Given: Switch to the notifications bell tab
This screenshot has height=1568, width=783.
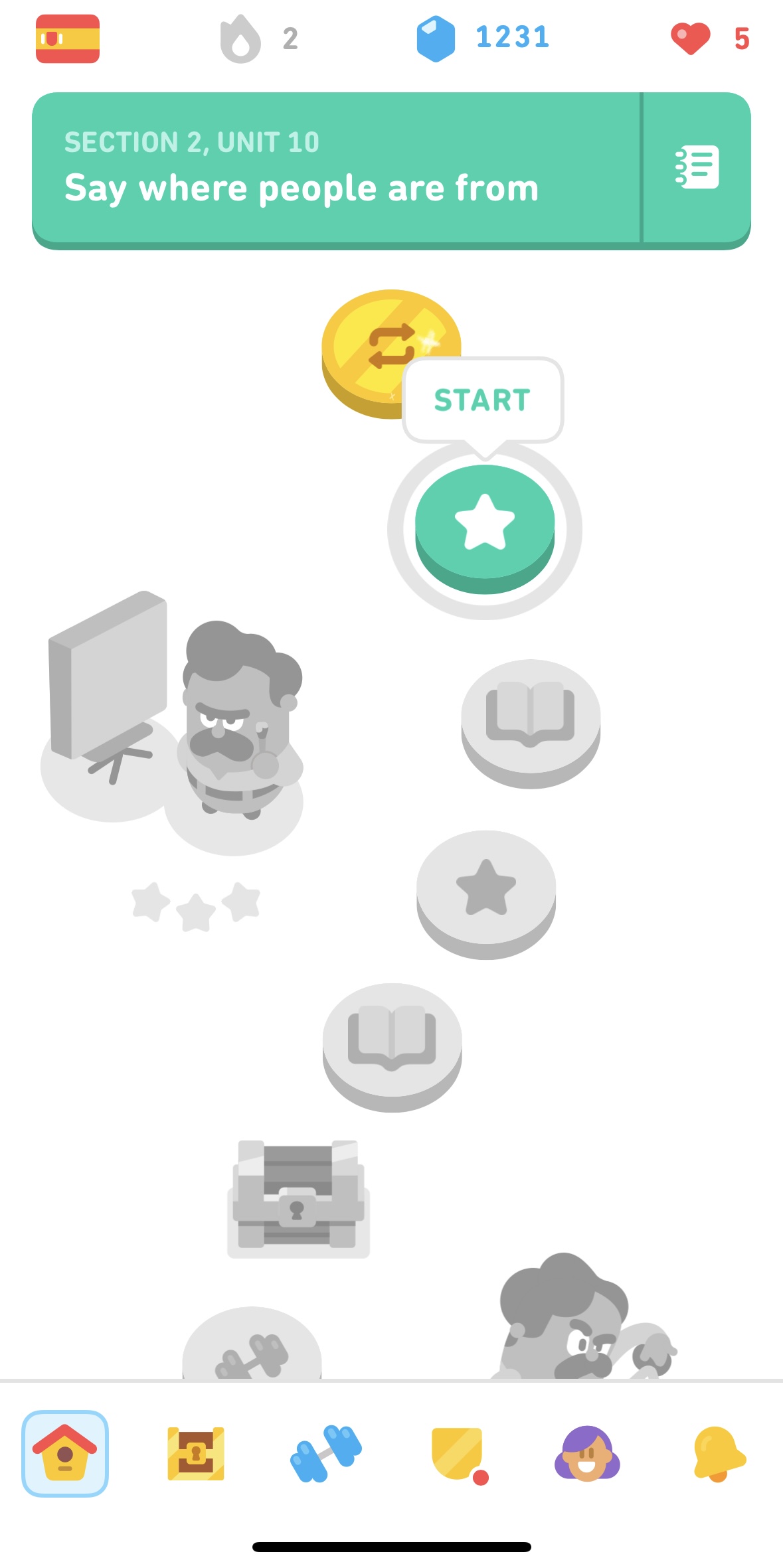Looking at the screenshot, I should pos(719,1454).
